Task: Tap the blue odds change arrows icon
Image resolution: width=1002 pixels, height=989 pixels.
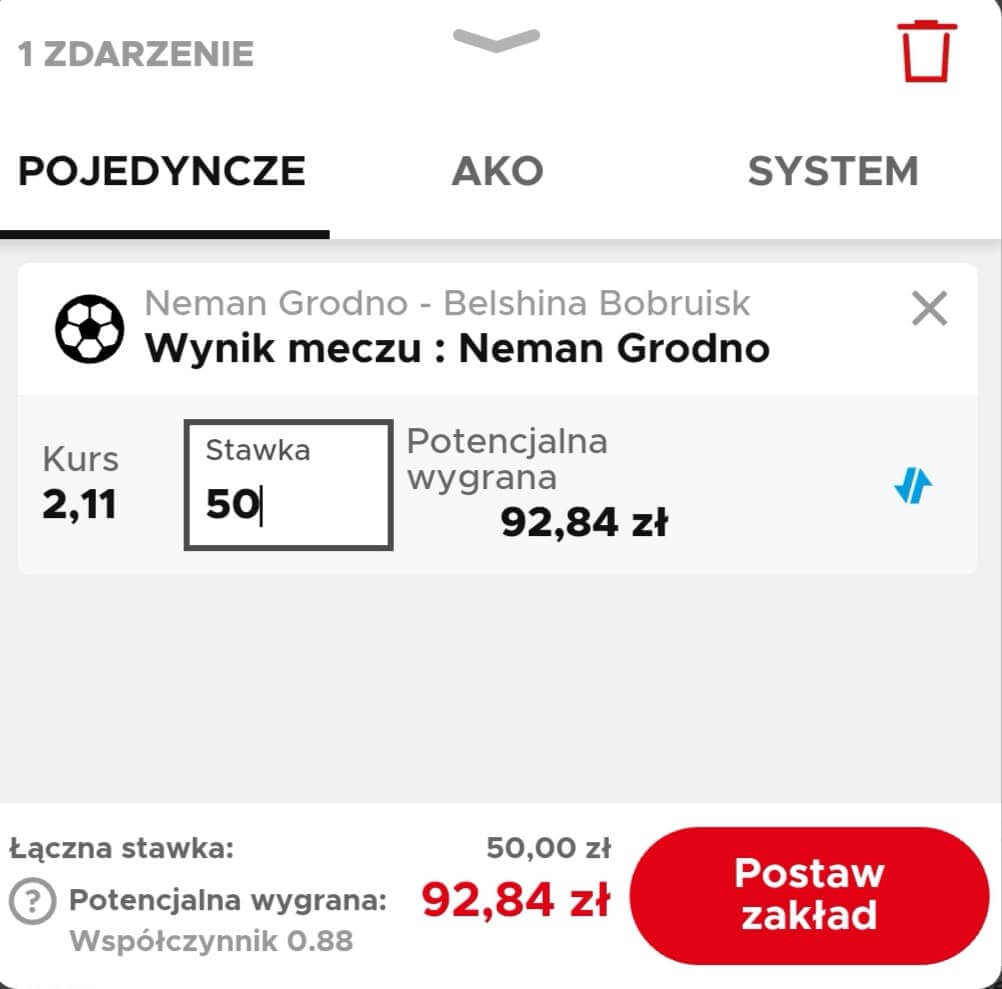Action: coord(912,487)
